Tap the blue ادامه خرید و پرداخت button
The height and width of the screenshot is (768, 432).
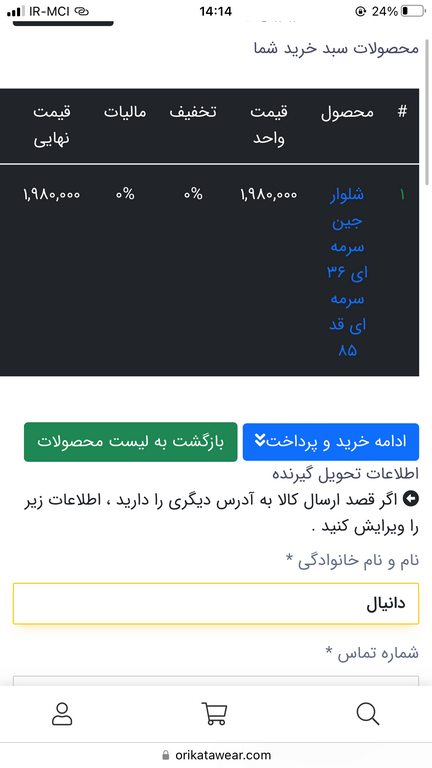[331, 442]
